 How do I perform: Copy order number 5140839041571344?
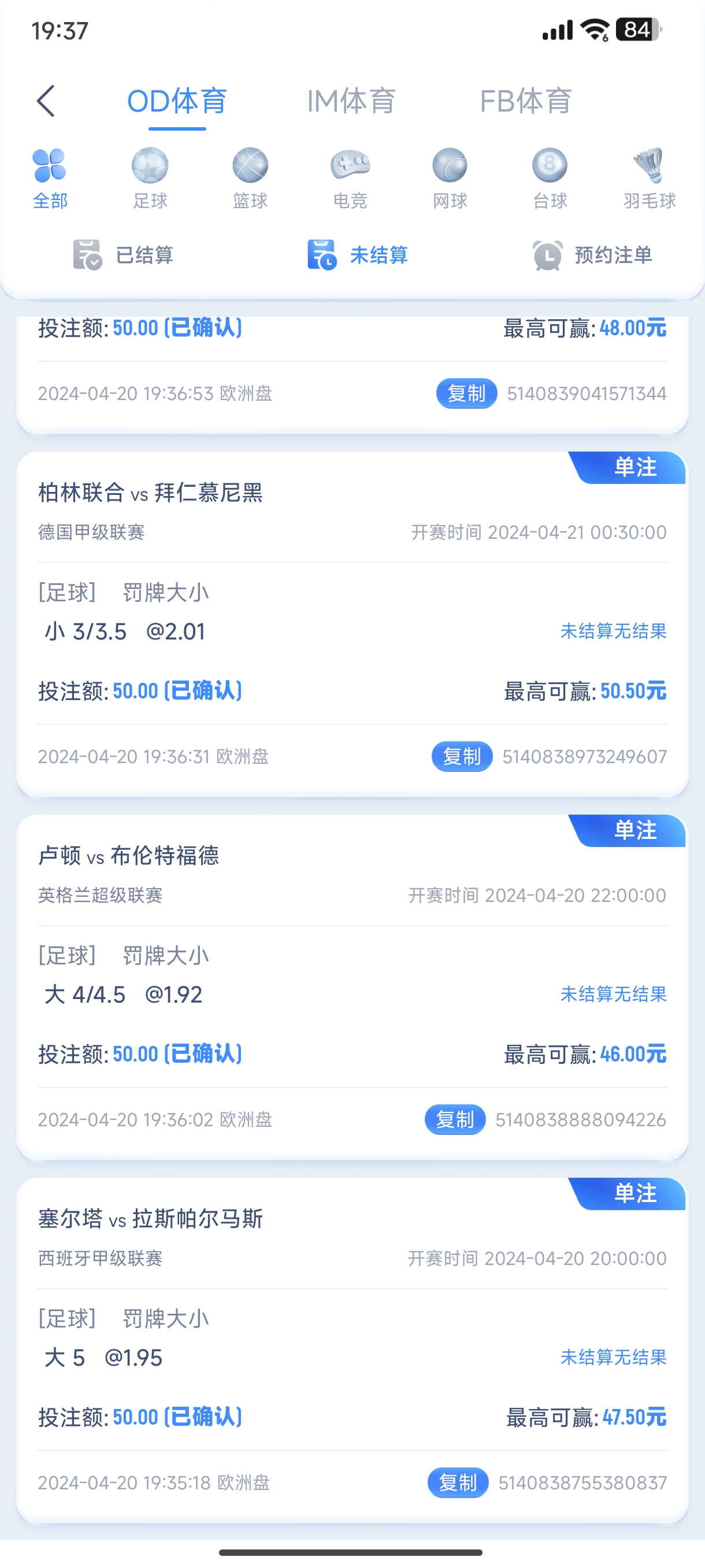[466, 394]
